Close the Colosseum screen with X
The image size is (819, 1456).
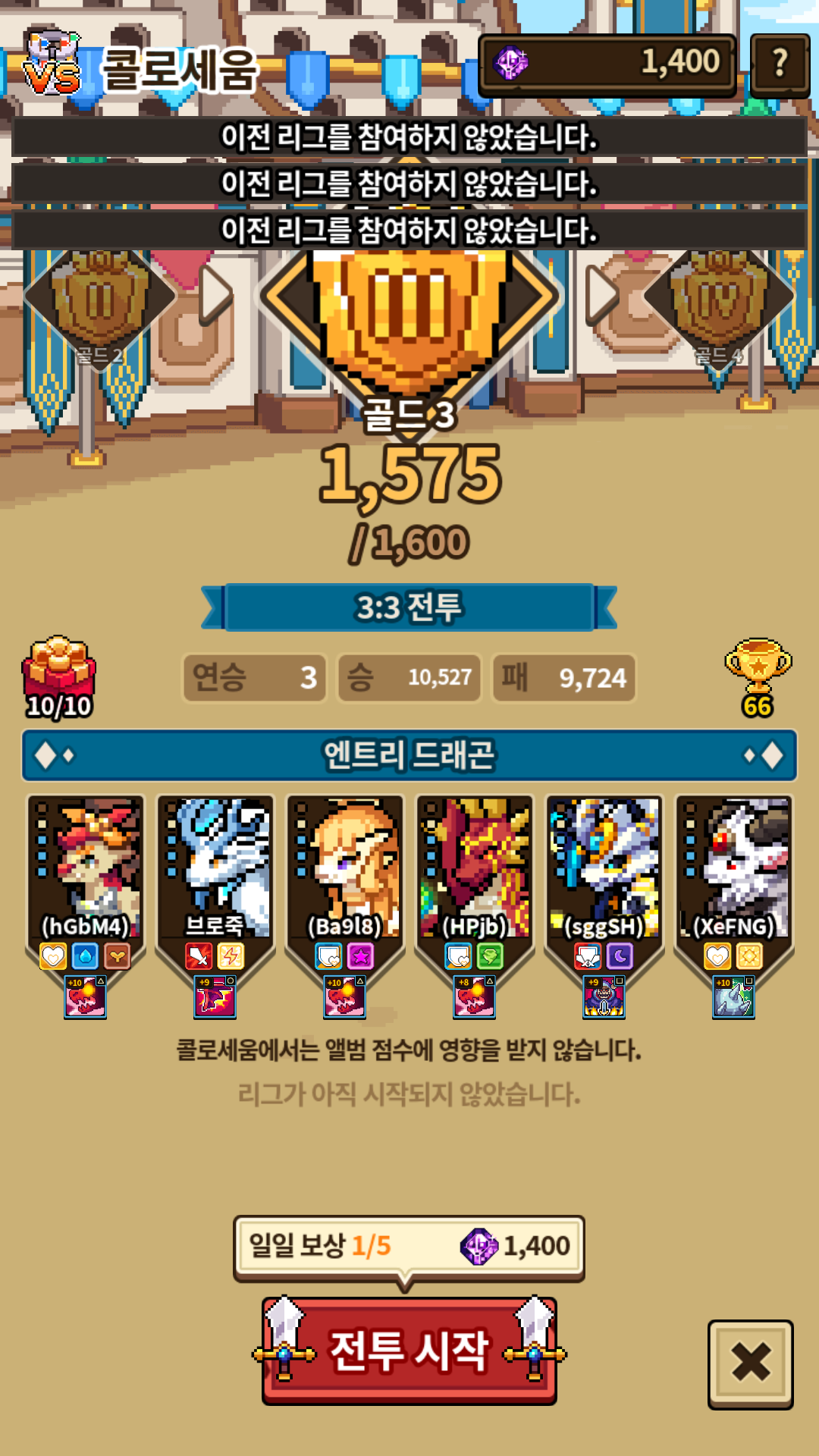point(750,1364)
